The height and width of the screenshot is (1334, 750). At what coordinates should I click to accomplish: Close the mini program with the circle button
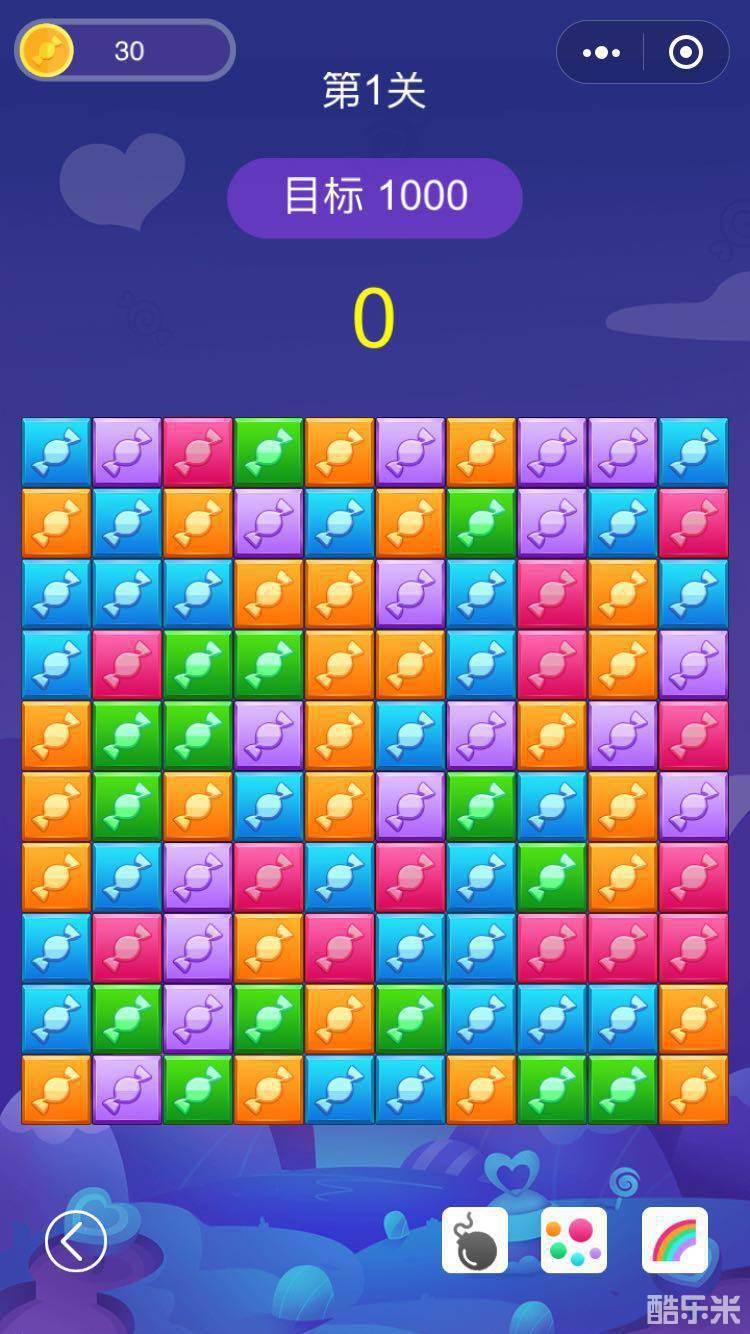(685, 53)
